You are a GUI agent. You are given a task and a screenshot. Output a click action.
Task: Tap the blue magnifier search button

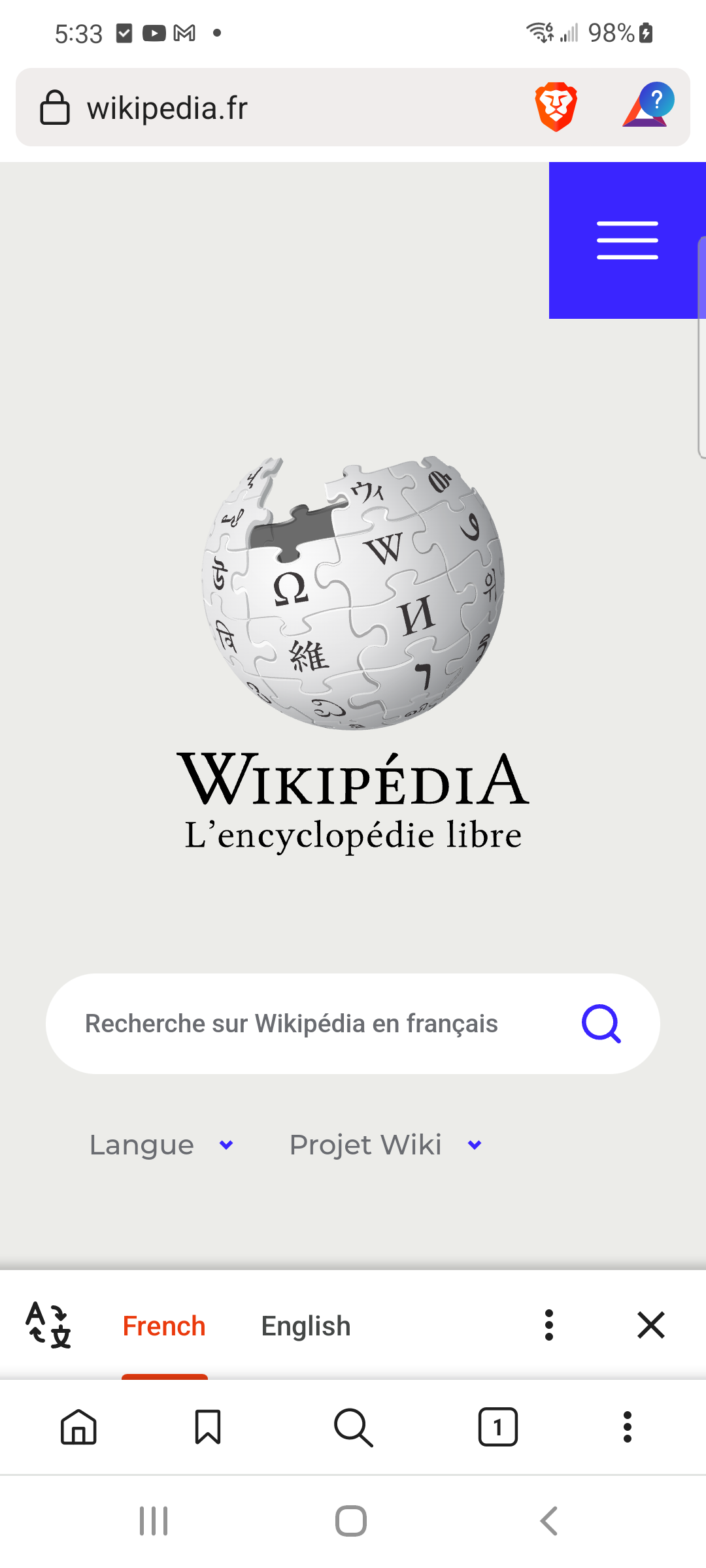[x=601, y=1024]
